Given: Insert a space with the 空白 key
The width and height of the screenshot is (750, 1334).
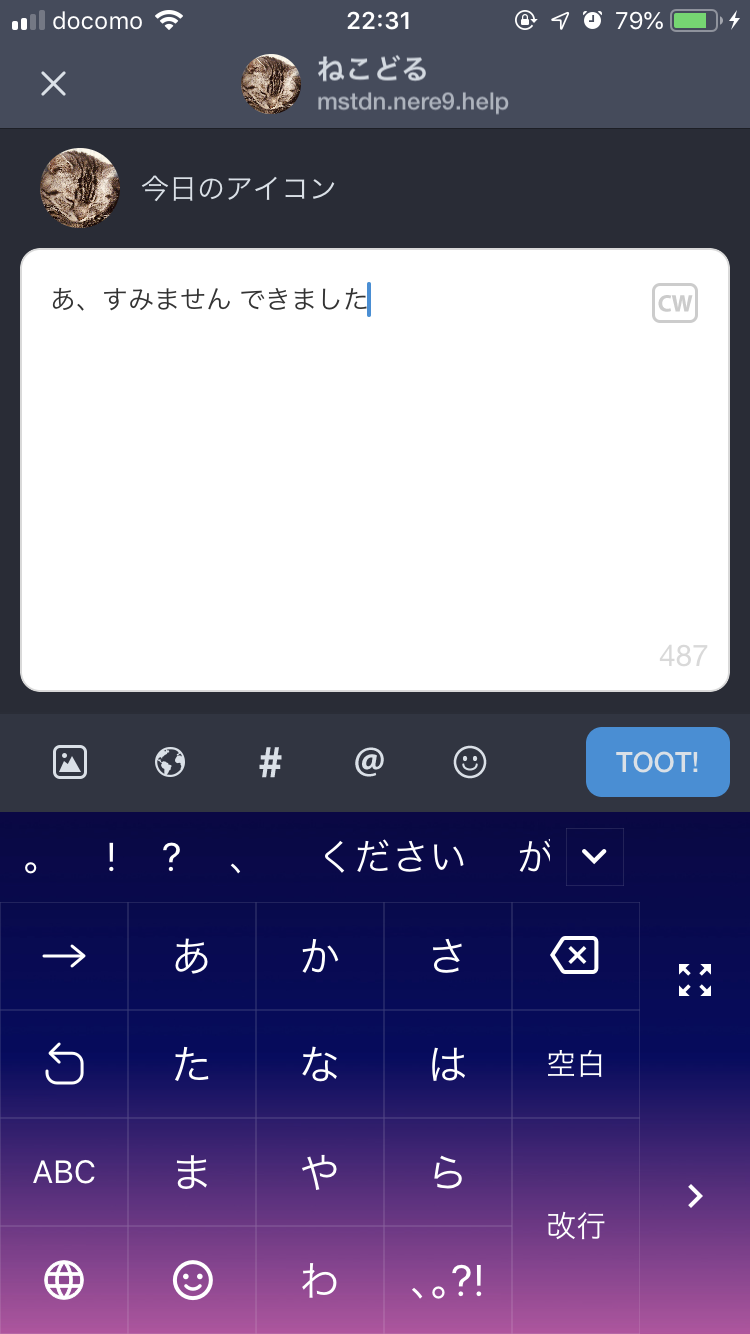Looking at the screenshot, I should click(575, 1064).
